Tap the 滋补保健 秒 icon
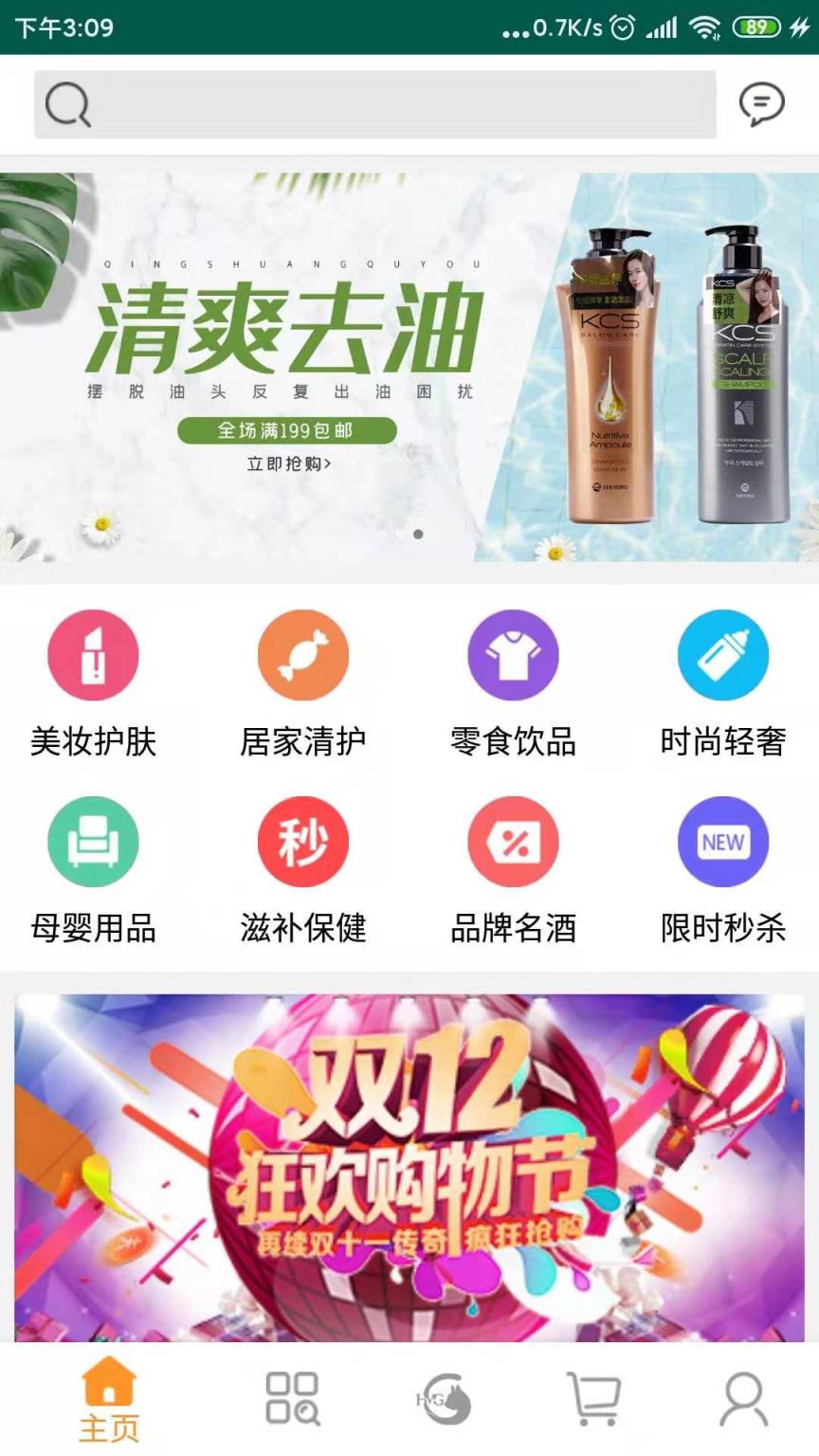Viewport: 819px width, 1456px height. (x=302, y=842)
